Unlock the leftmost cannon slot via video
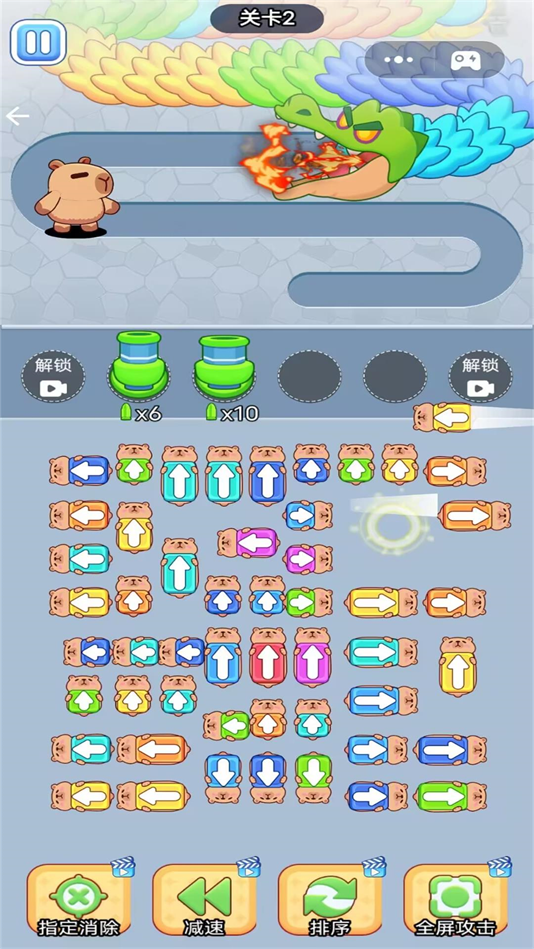This screenshot has width=534, height=949. pyautogui.click(x=53, y=376)
